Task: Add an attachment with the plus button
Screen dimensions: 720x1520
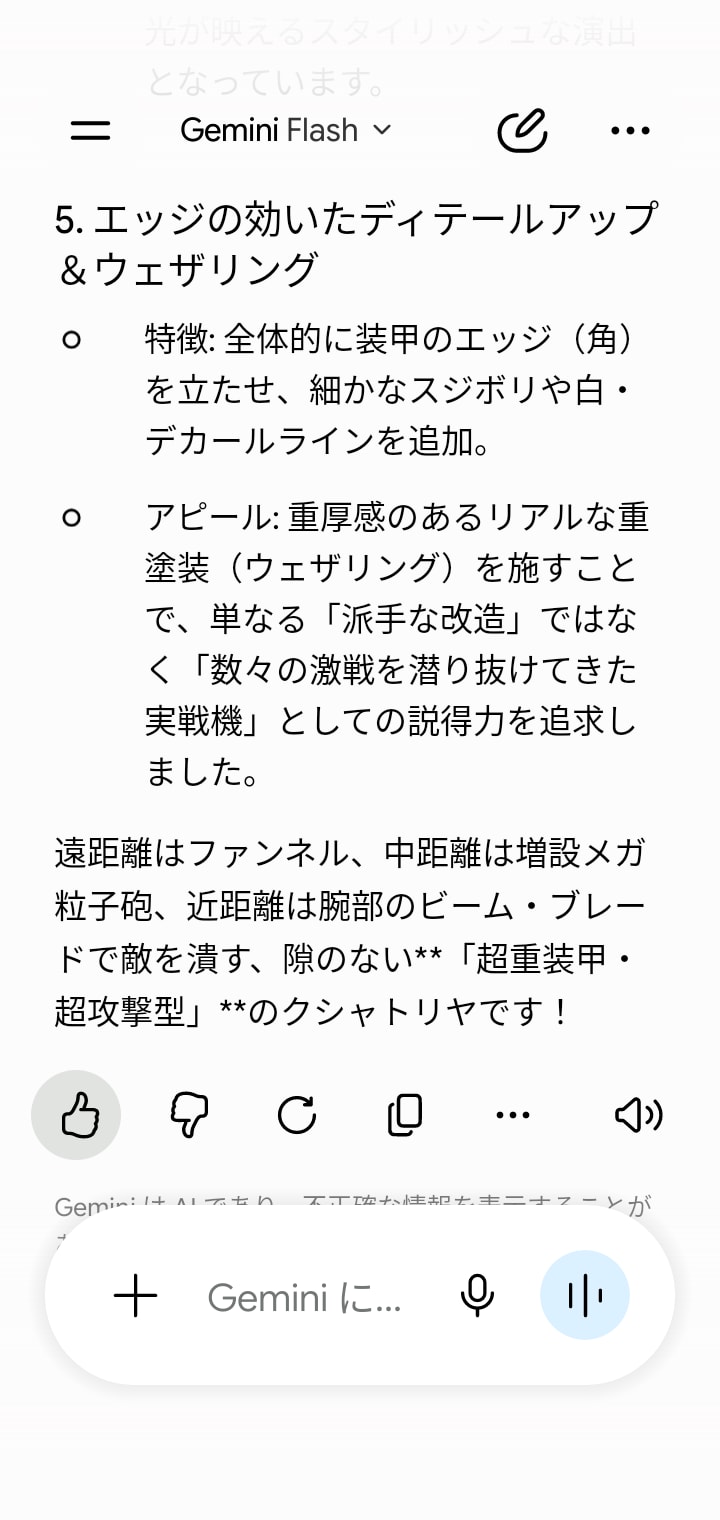Action: (x=136, y=1297)
